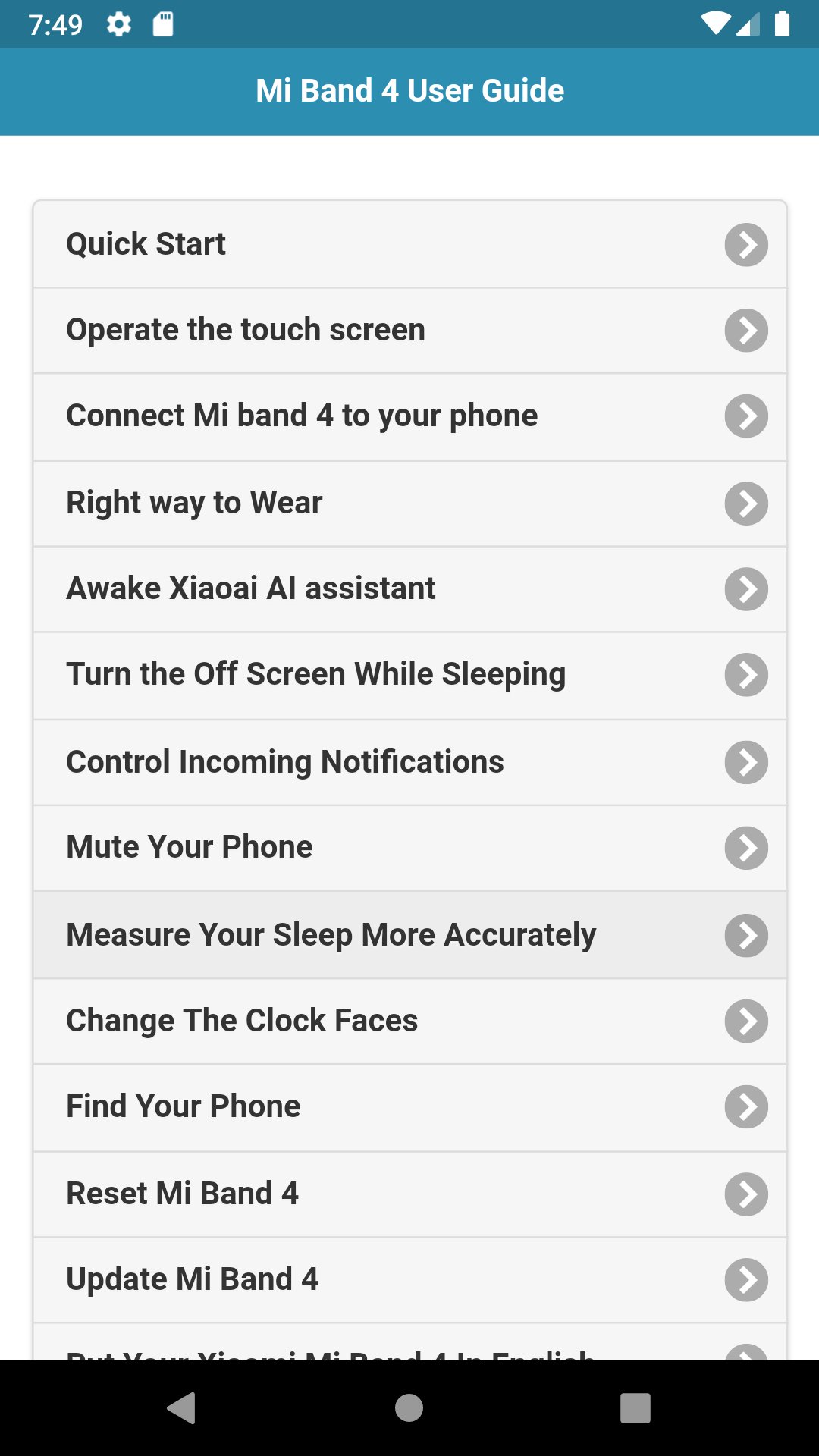Open the Quick Start guide
This screenshot has width=819, height=1456.
409,244
